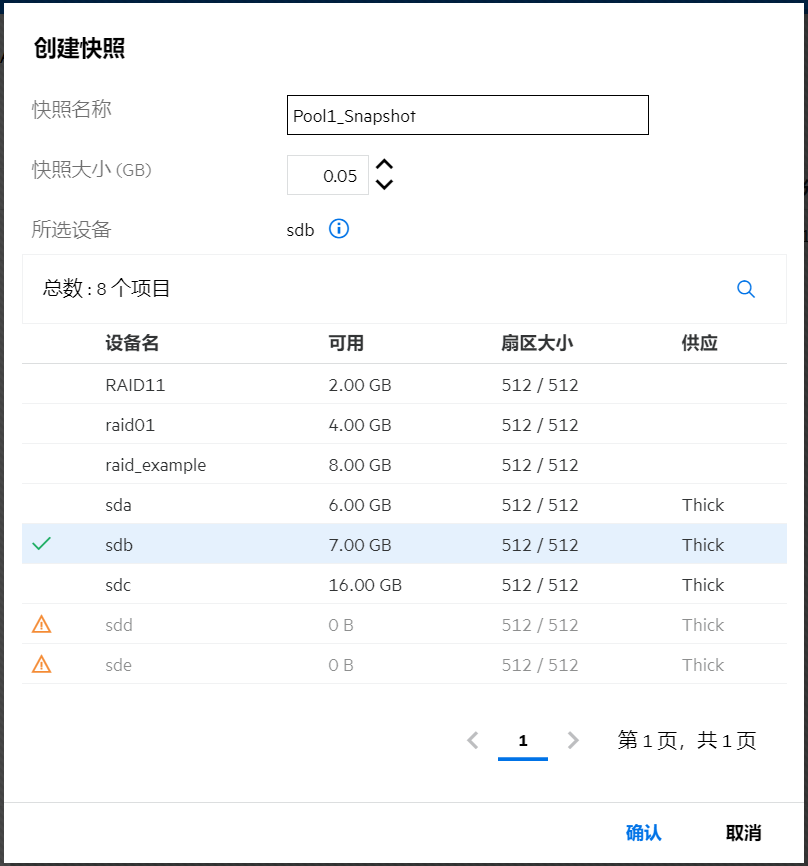Screen dimensions: 808x866
Task: Open info icon next to sdb
Action: pyautogui.click(x=339, y=229)
